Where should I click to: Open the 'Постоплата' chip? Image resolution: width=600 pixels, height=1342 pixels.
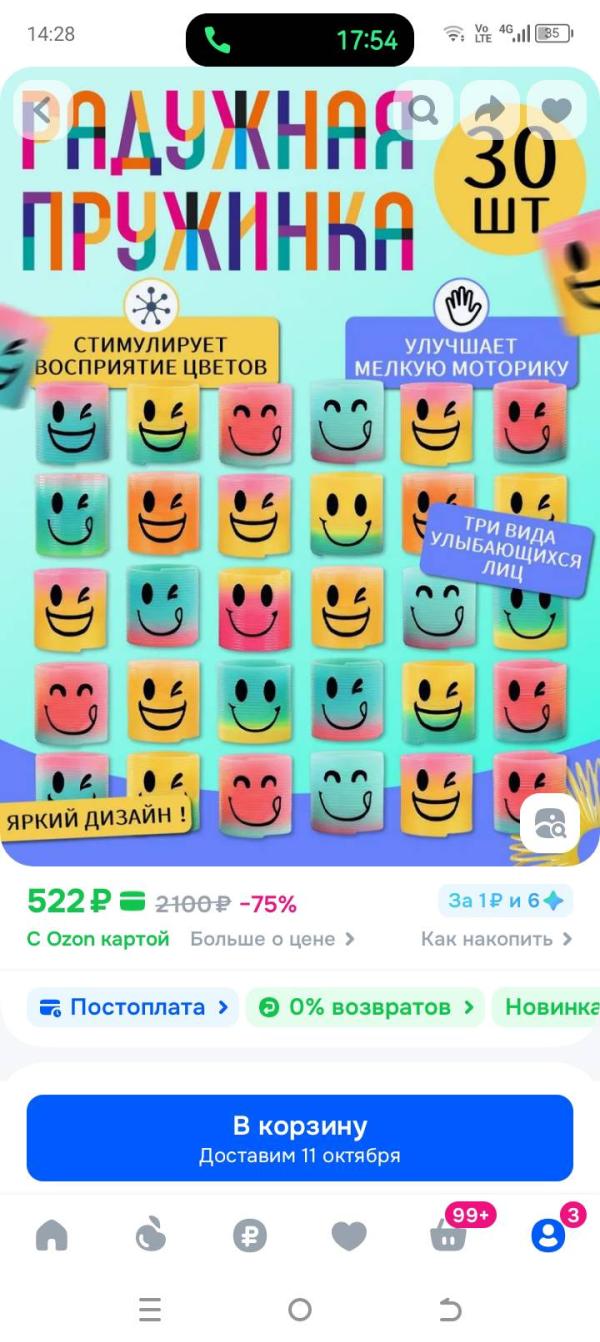click(x=132, y=1007)
